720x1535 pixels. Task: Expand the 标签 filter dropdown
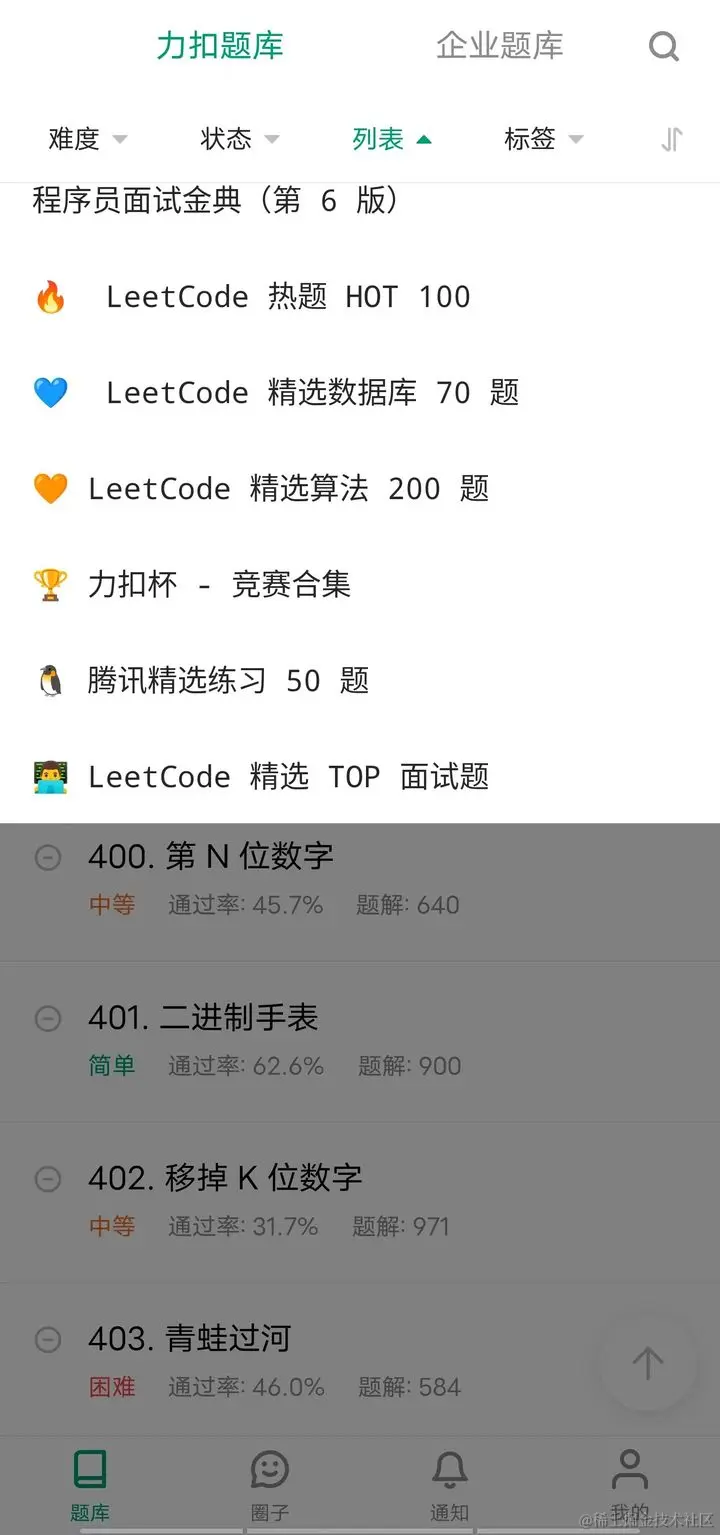click(x=543, y=139)
